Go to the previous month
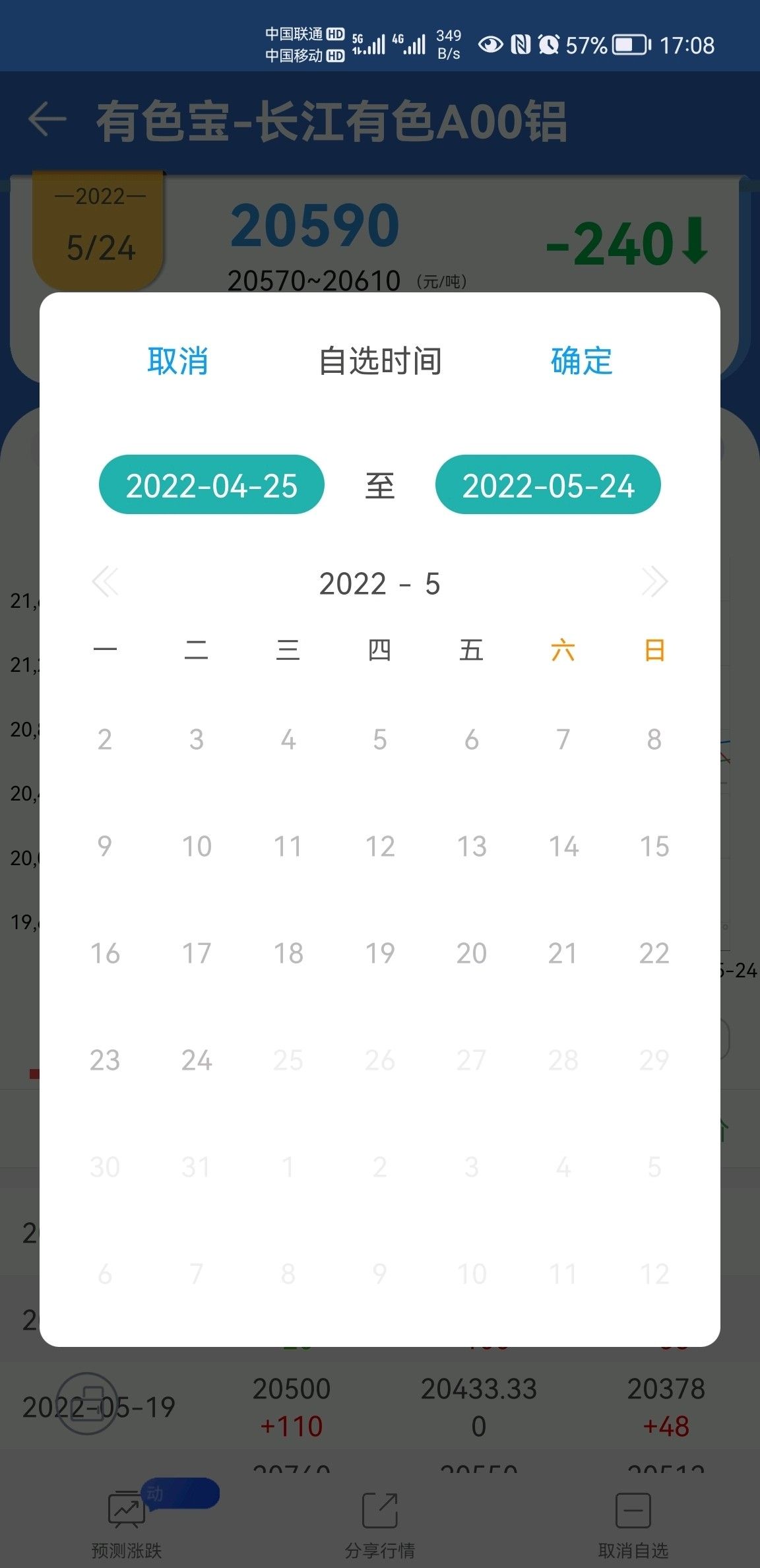Image resolution: width=760 pixels, height=1568 pixels. 106,583
